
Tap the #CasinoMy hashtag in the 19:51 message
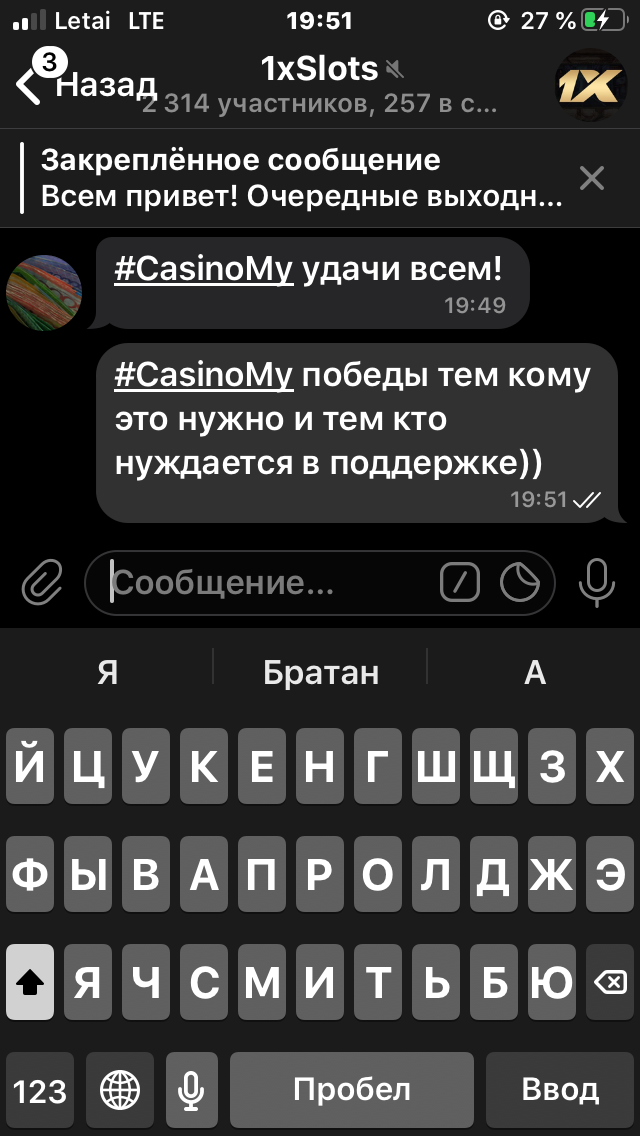click(x=204, y=375)
